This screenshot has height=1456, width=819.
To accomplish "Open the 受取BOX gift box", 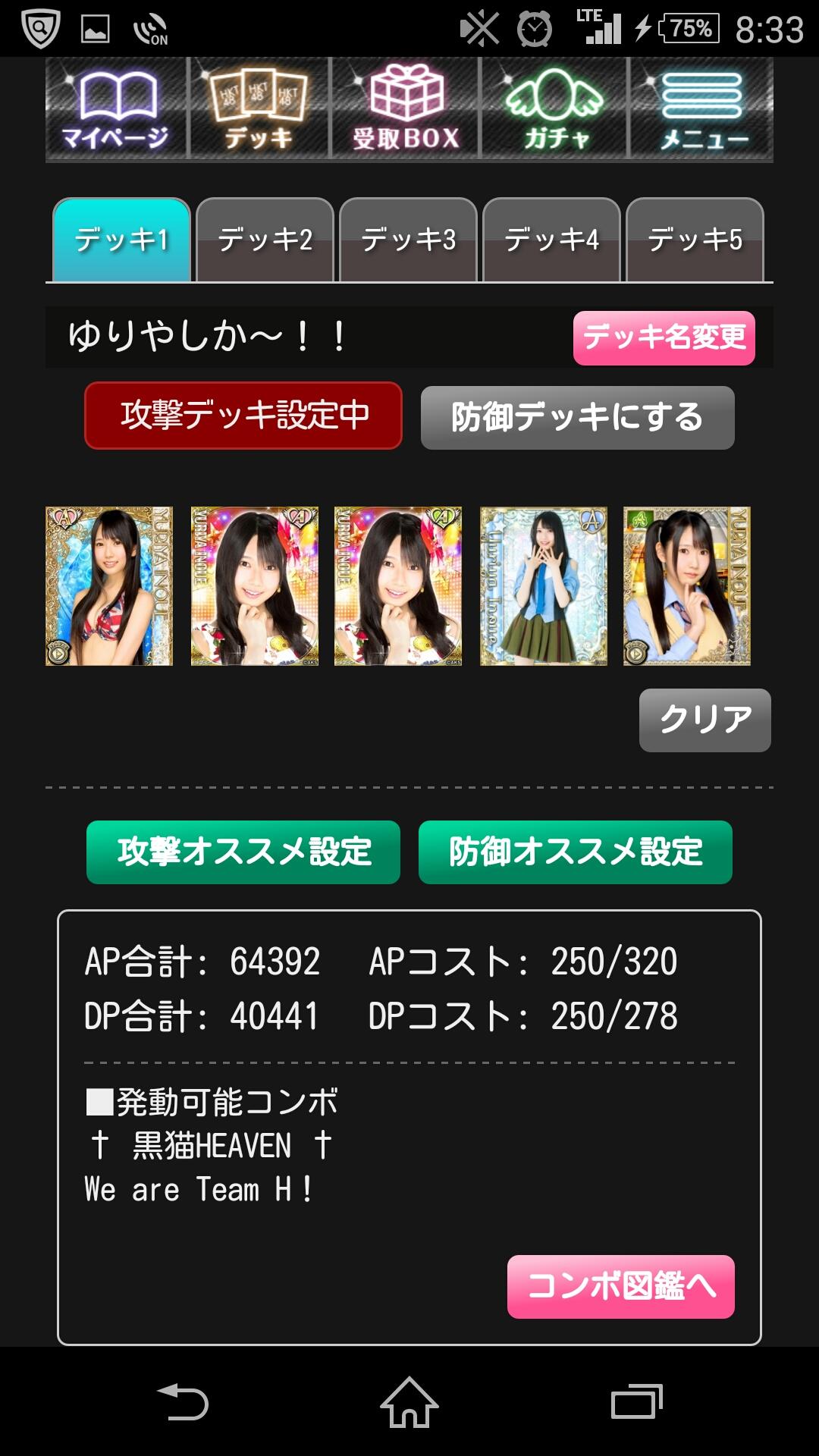I will [406, 108].
